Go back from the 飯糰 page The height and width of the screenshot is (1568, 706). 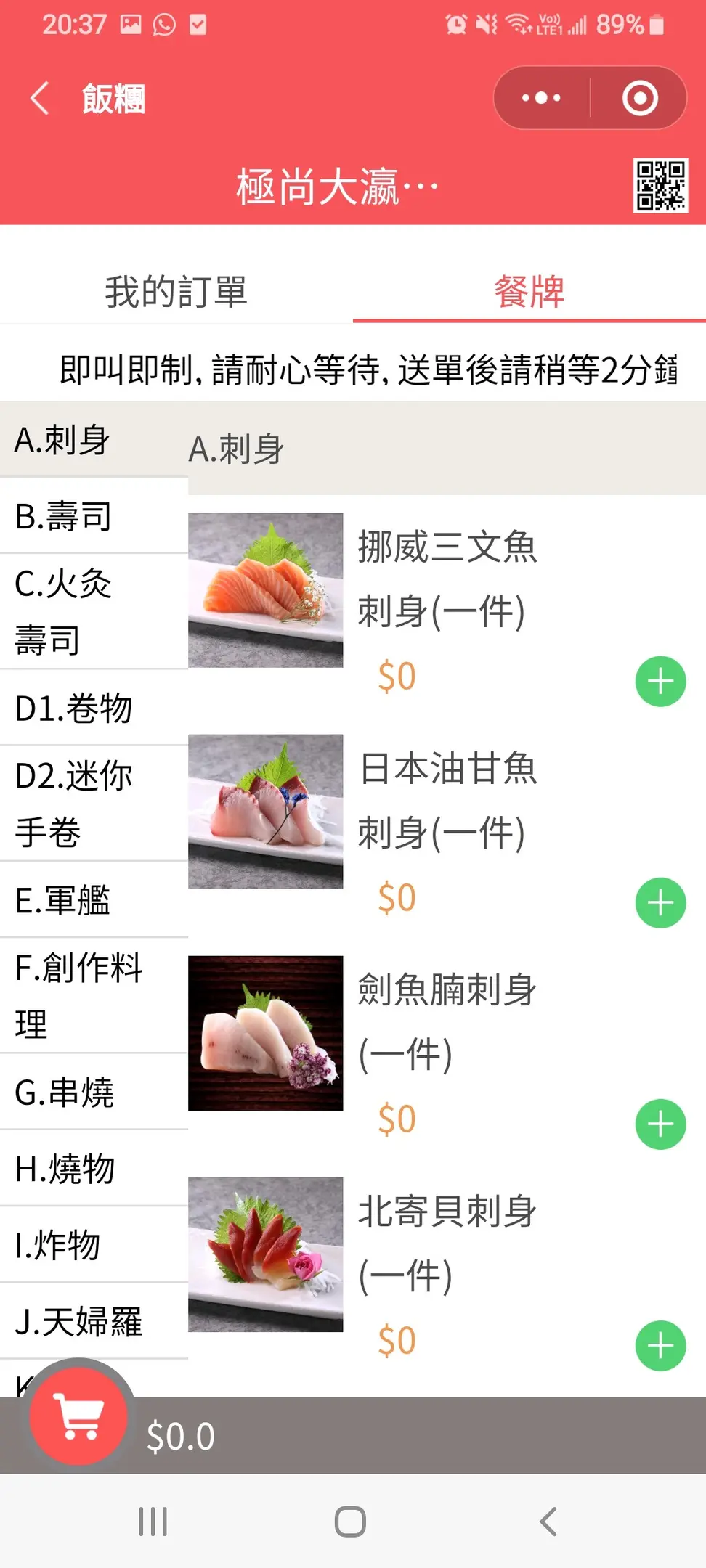41,98
